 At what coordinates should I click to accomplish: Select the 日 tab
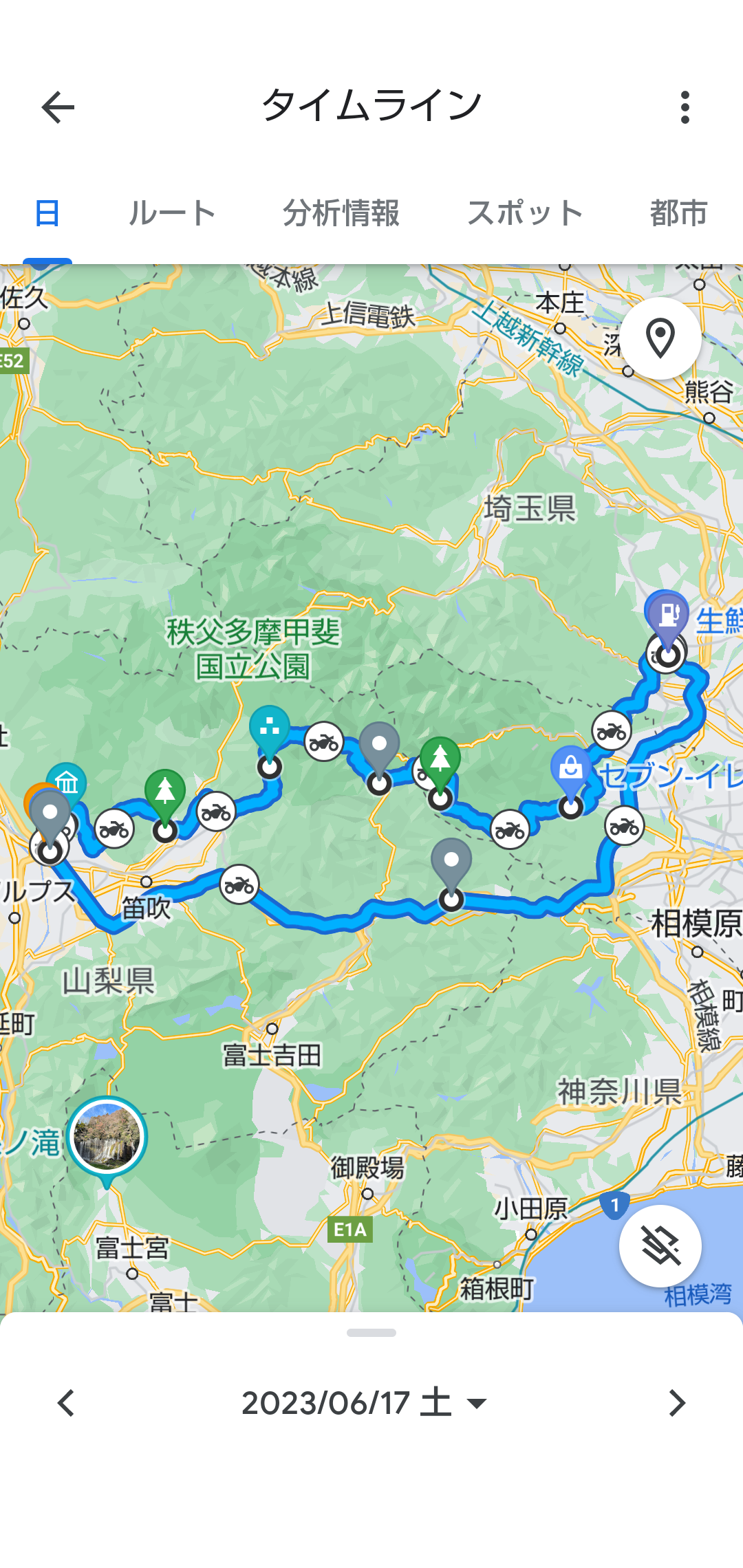[x=47, y=213]
